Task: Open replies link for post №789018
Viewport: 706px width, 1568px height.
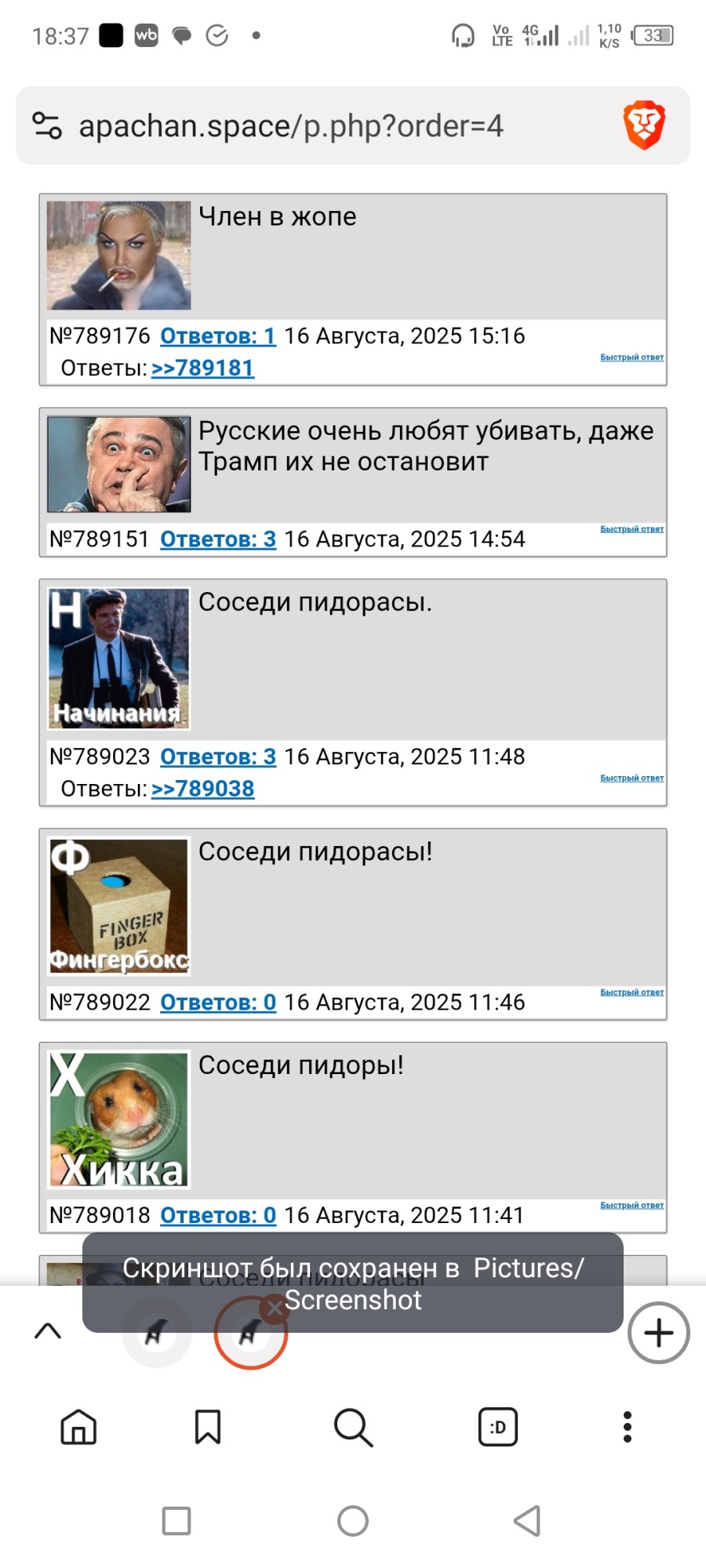Action: point(217,1215)
